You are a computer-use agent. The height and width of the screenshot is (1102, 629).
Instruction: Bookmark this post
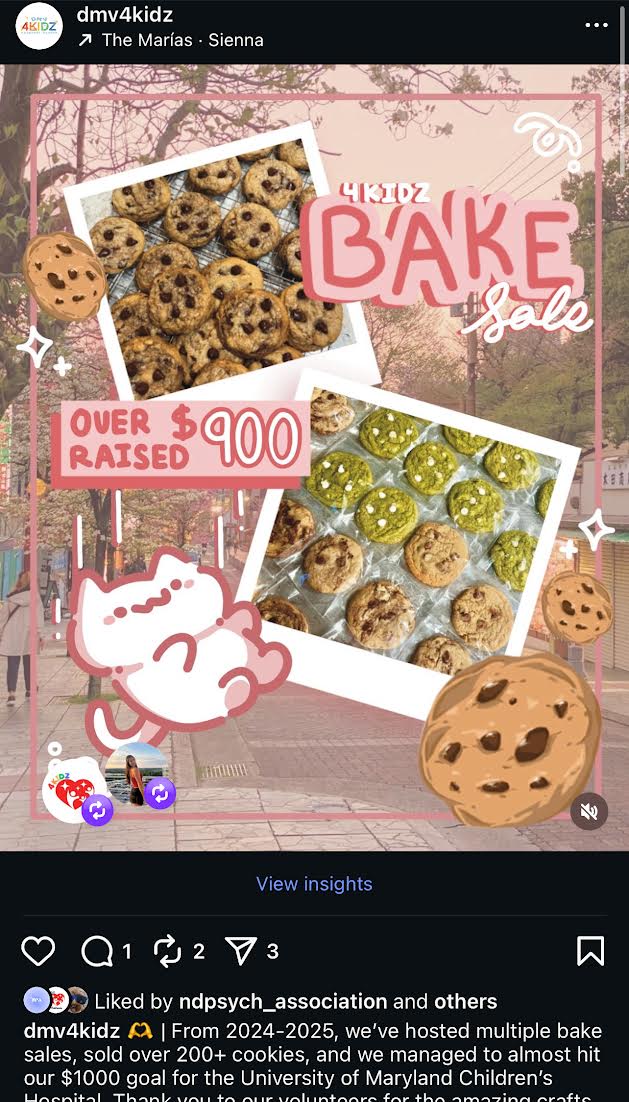tap(590, 951)
